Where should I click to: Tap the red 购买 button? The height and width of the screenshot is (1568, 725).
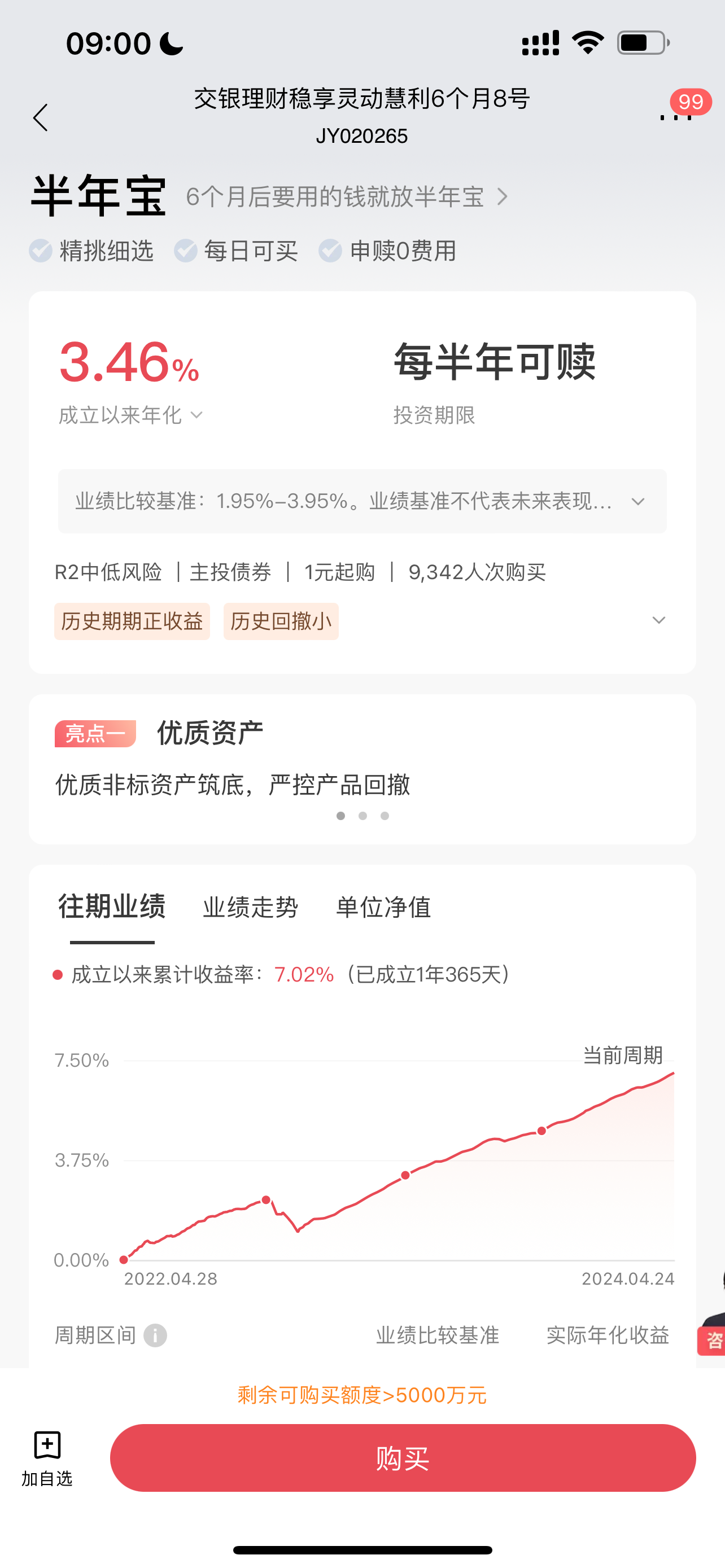click(x=403, y=1458)
